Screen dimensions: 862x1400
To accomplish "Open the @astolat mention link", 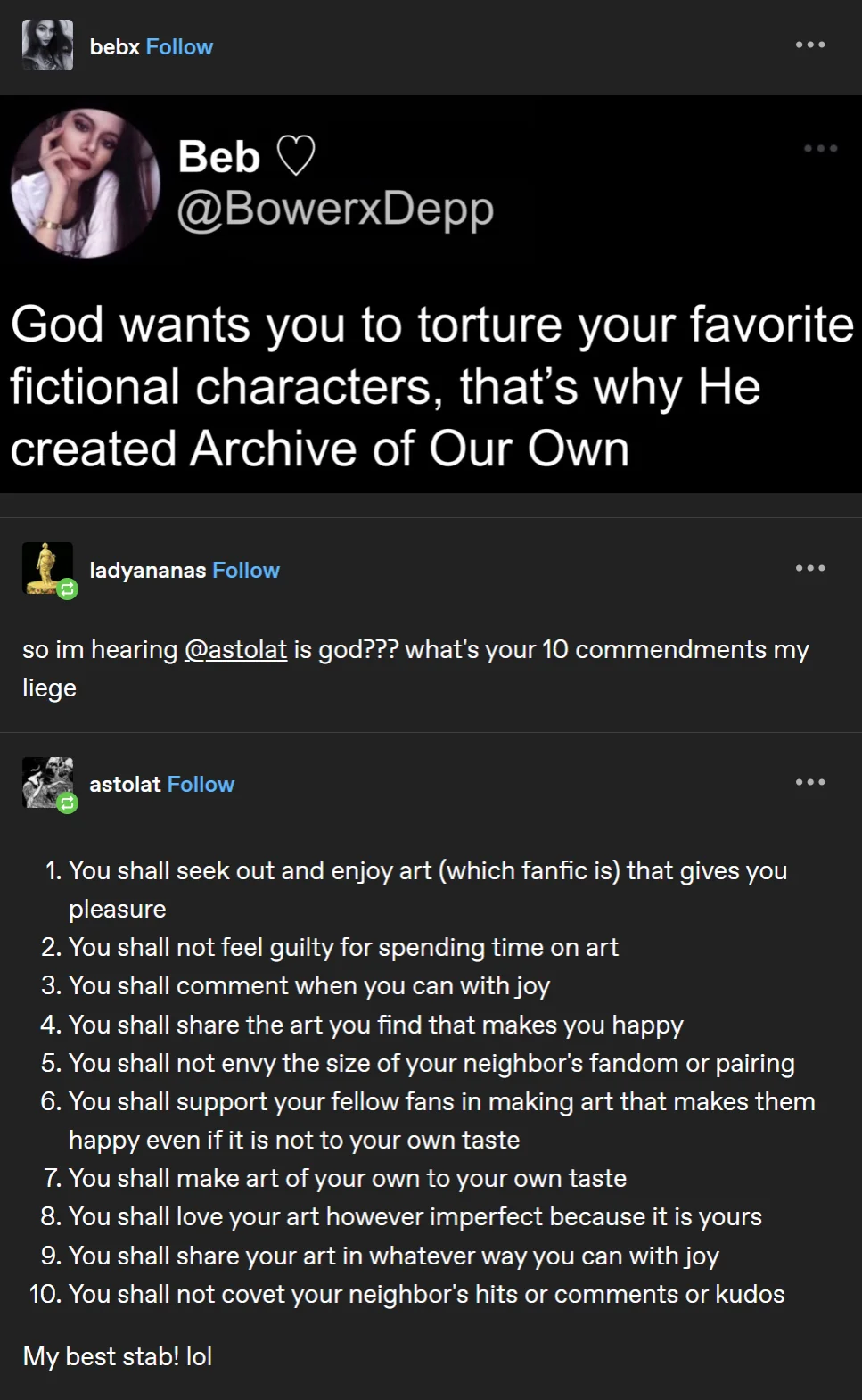I will tap(235, 649).
